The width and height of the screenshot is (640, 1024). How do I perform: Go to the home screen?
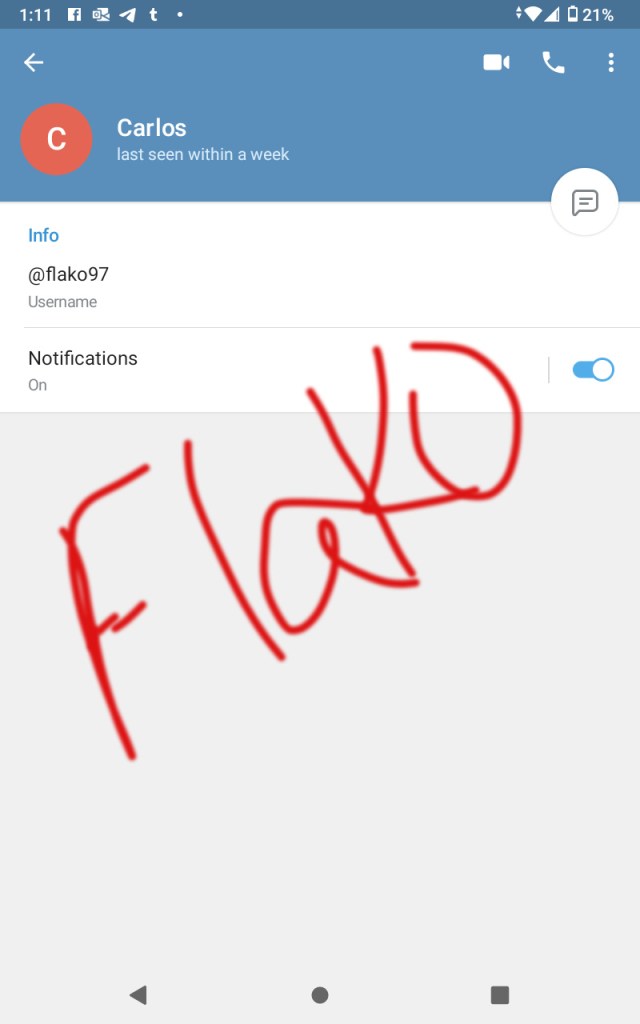tap(320, 995)
